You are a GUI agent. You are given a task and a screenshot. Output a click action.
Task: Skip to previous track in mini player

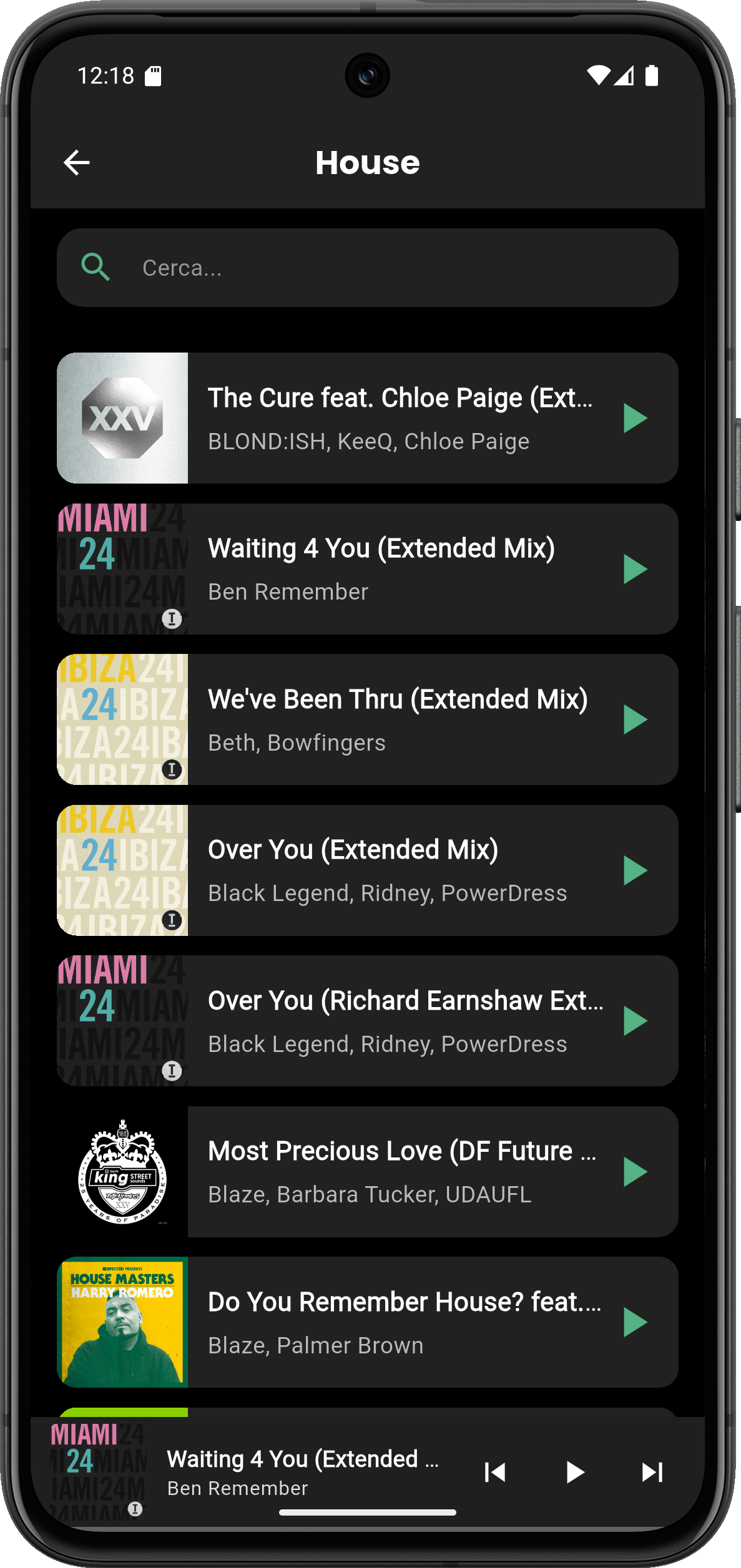pos(495,1473)
